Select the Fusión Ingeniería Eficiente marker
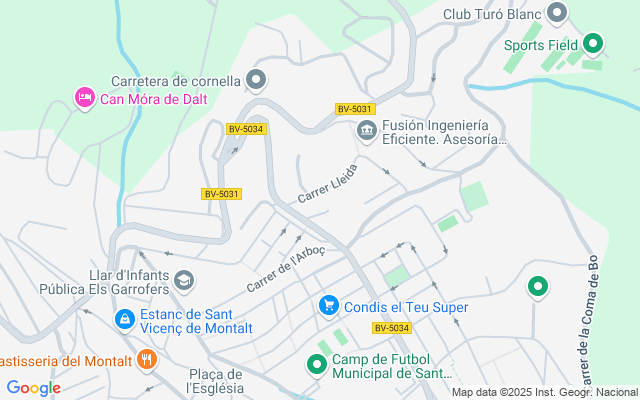 coord(367,131)
